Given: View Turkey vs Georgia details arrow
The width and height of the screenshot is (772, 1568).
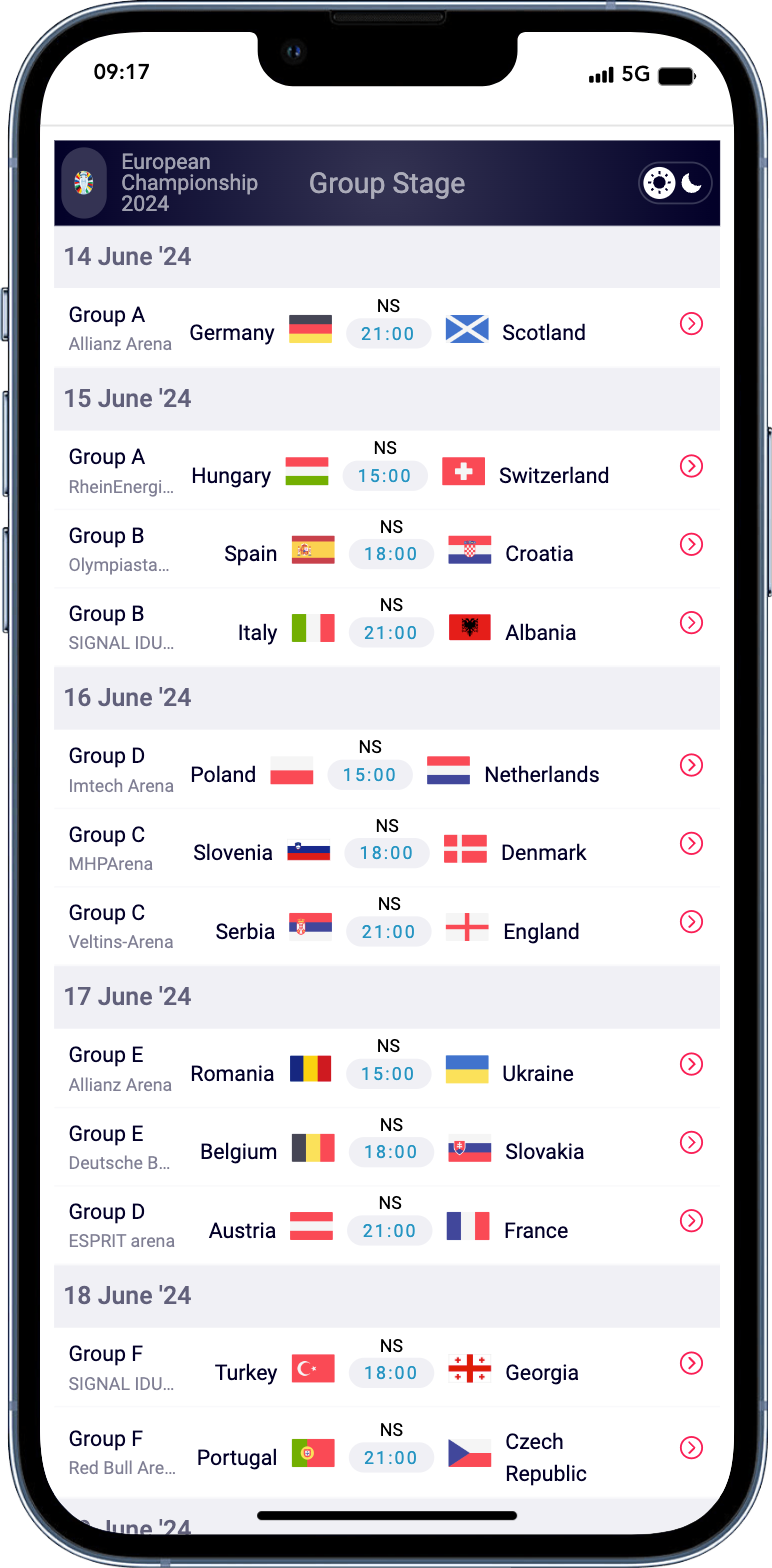Looking at the screenshot, I should click(x=691, y=1363).
